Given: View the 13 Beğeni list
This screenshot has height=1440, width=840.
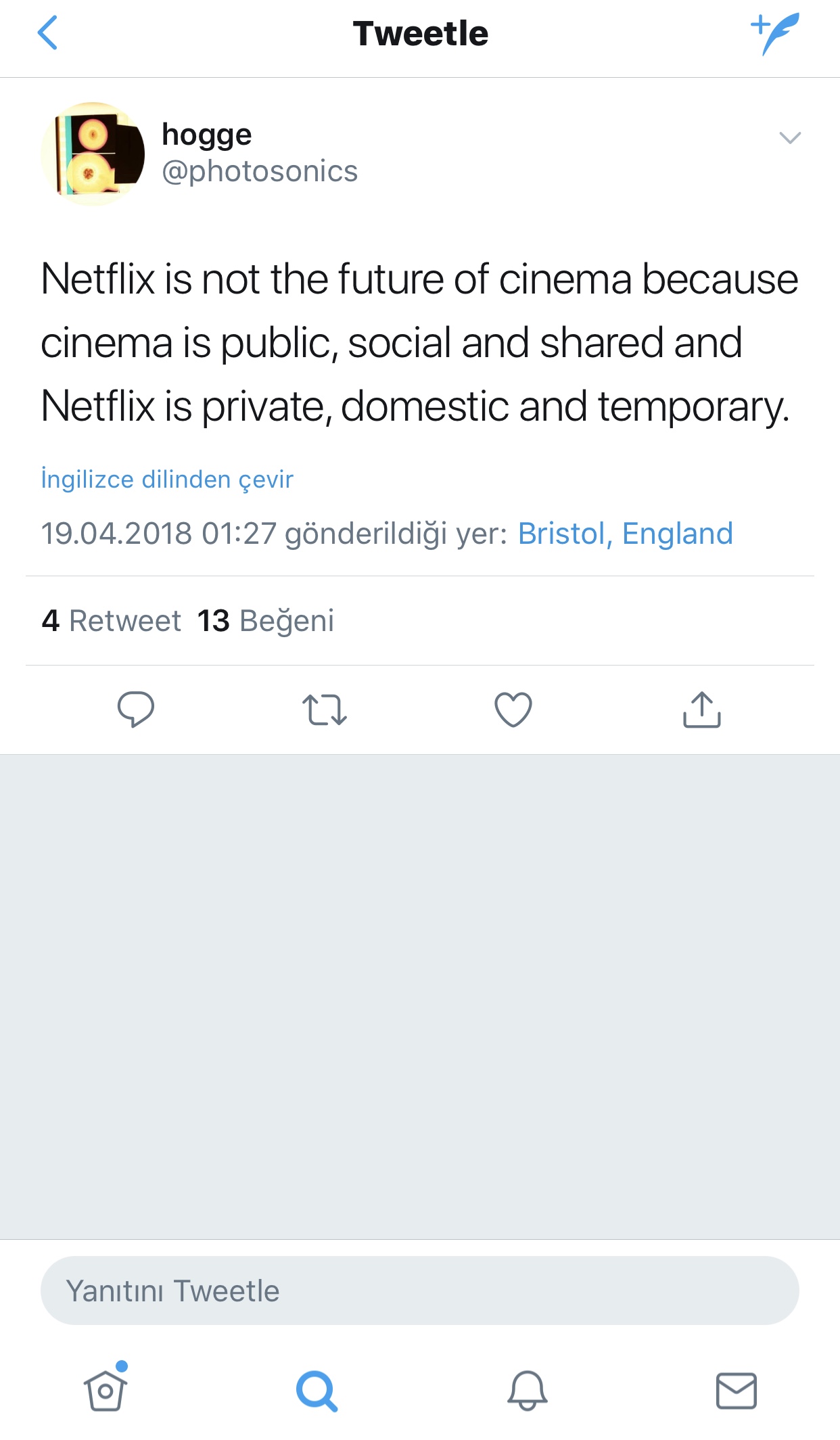Looking at the screenshot, I should click(x=266, y=620).
